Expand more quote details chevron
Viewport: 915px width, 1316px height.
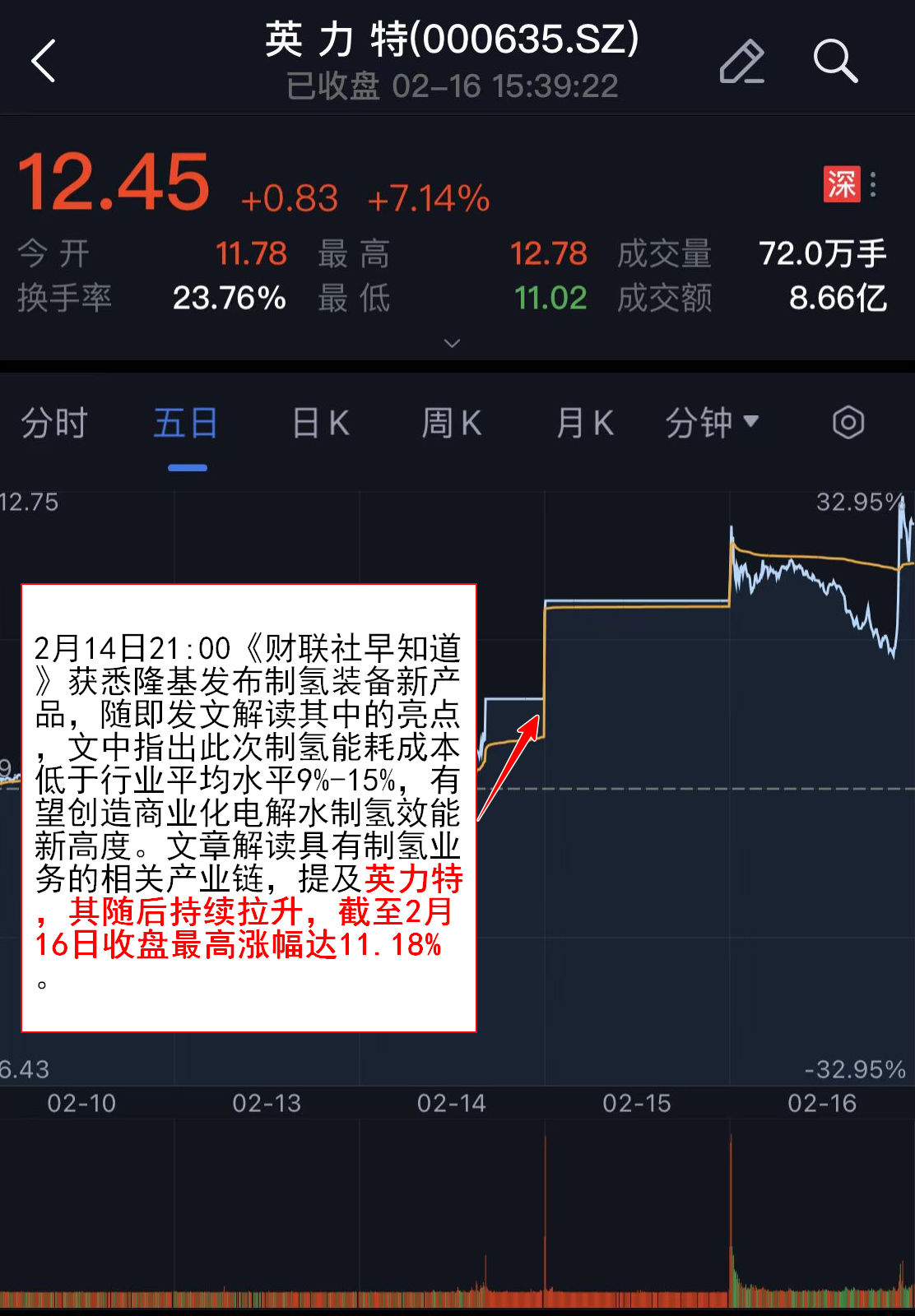tap(452, 343)
